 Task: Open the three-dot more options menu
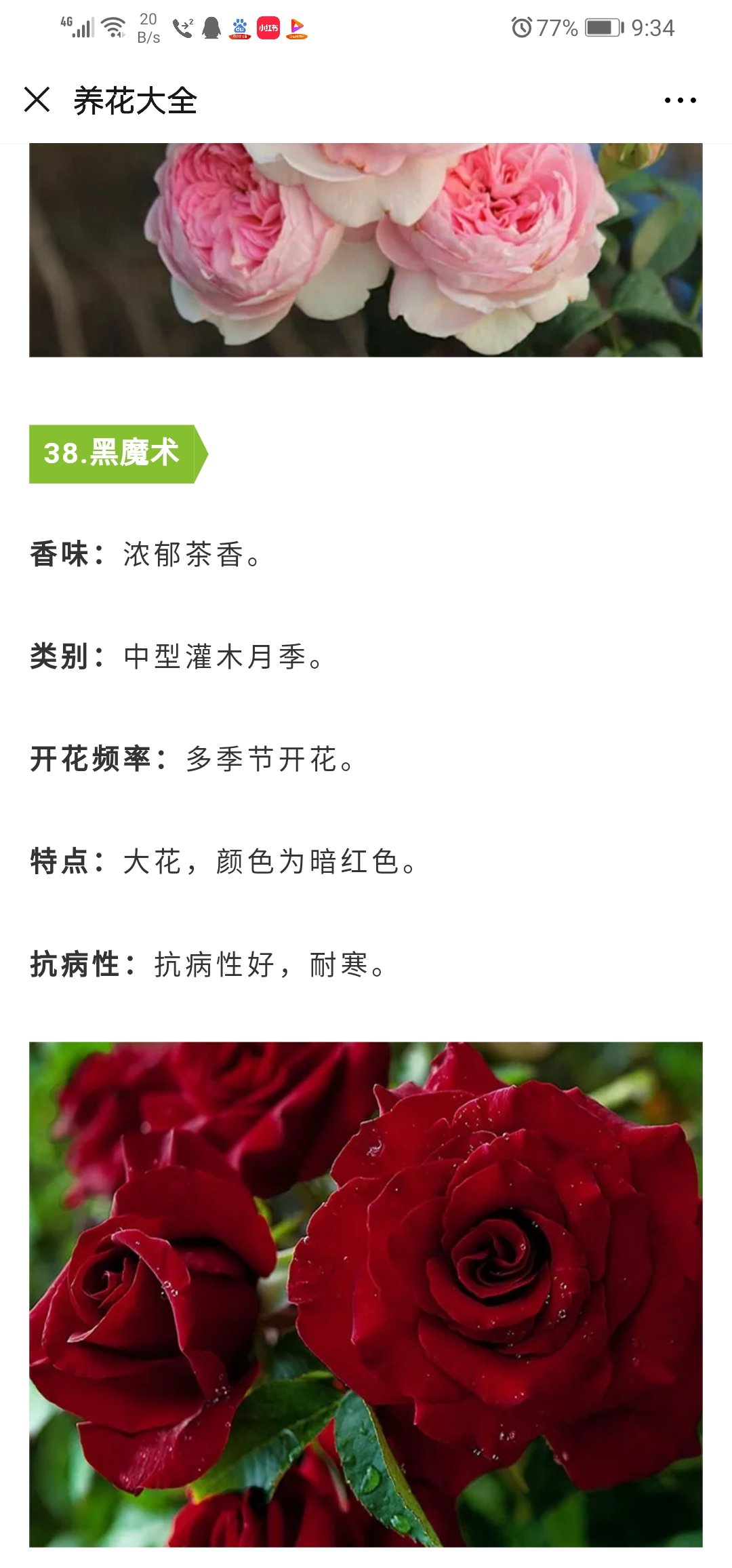tap(680, 100)
